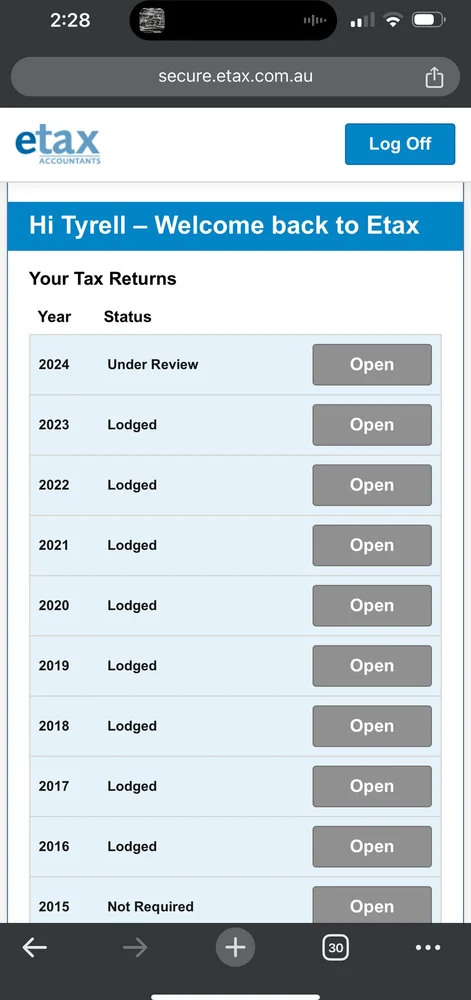The height and width of the screenshot is (1000, 471).
Task: Open the 2022 tax return
Action: 372,485
